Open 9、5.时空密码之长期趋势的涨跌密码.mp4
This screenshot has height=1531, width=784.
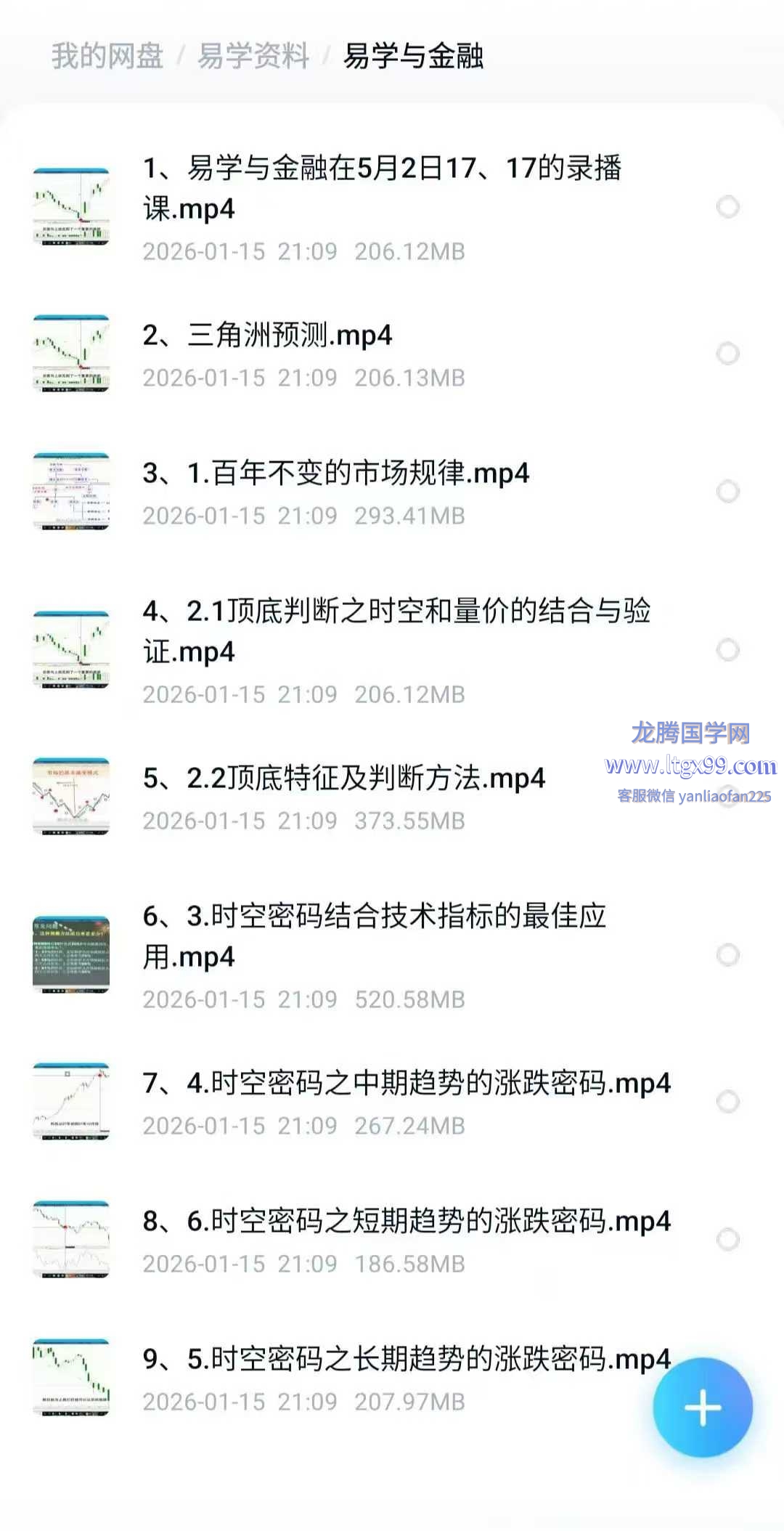[406, 1360]
